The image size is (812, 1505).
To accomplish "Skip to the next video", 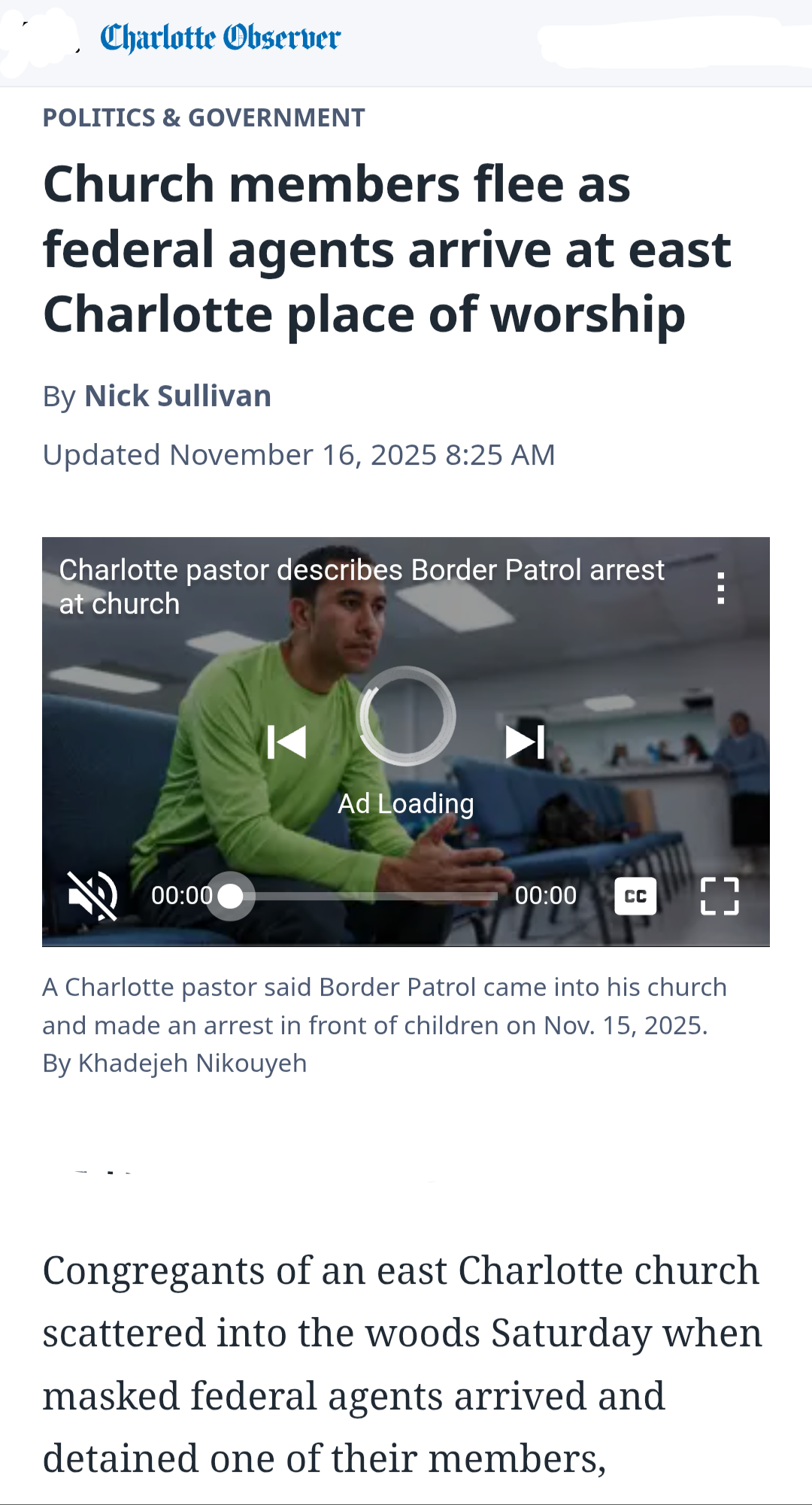I will 525,742.
